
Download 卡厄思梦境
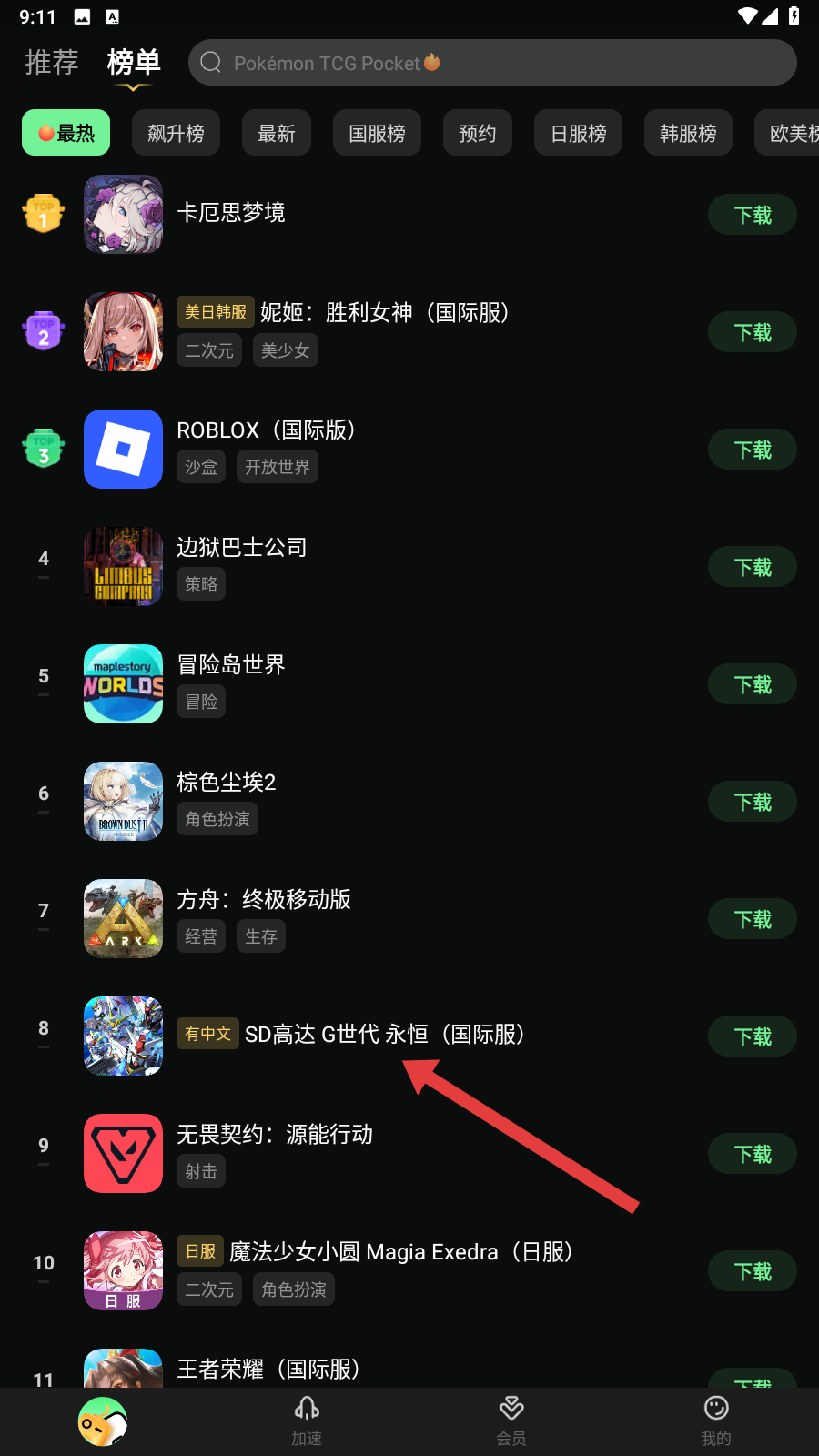(x=752, y=215)
